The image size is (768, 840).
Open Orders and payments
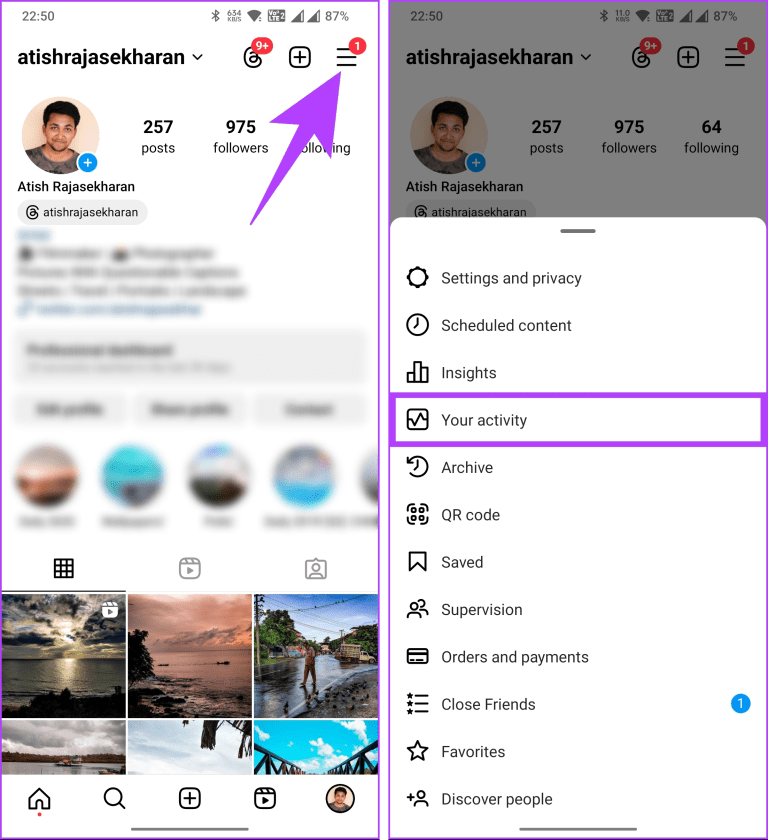coord(514,657)
